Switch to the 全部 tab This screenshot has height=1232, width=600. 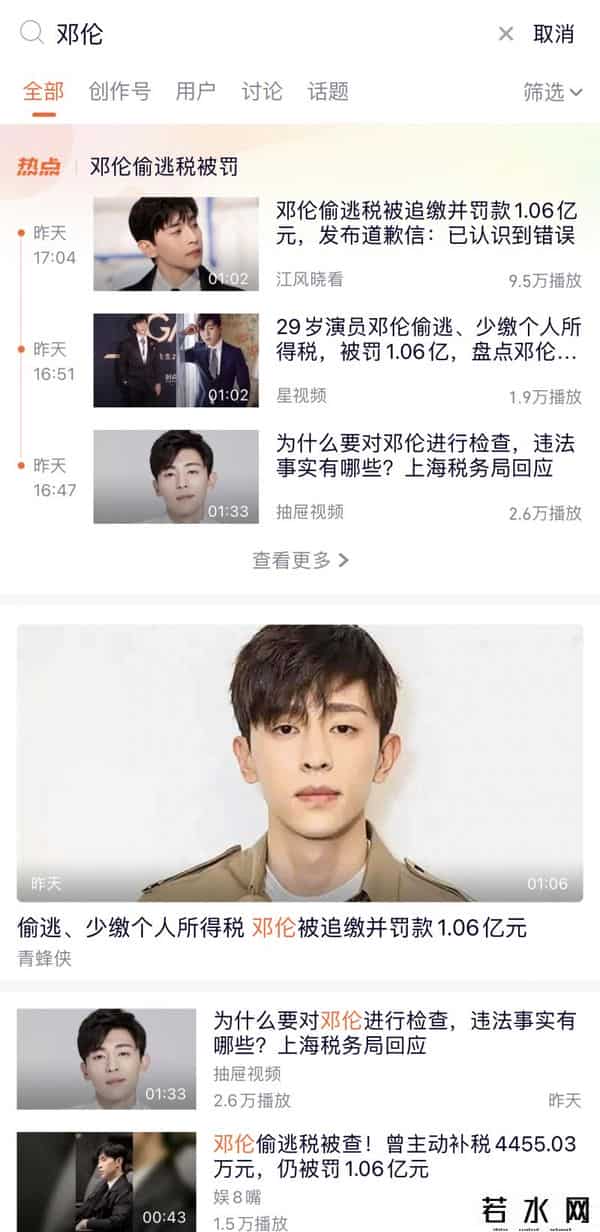43,92
